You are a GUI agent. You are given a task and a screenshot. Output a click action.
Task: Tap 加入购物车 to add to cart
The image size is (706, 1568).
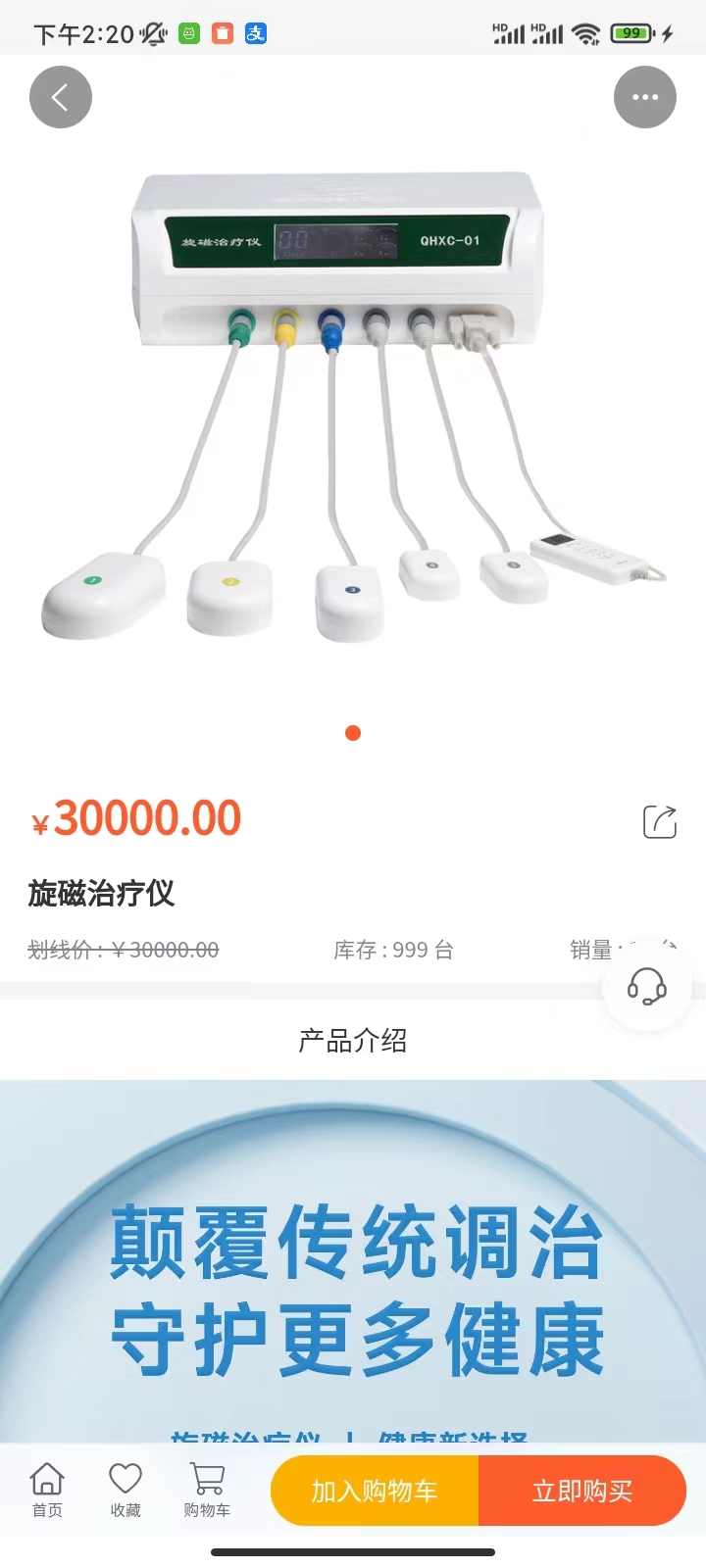375,1491
